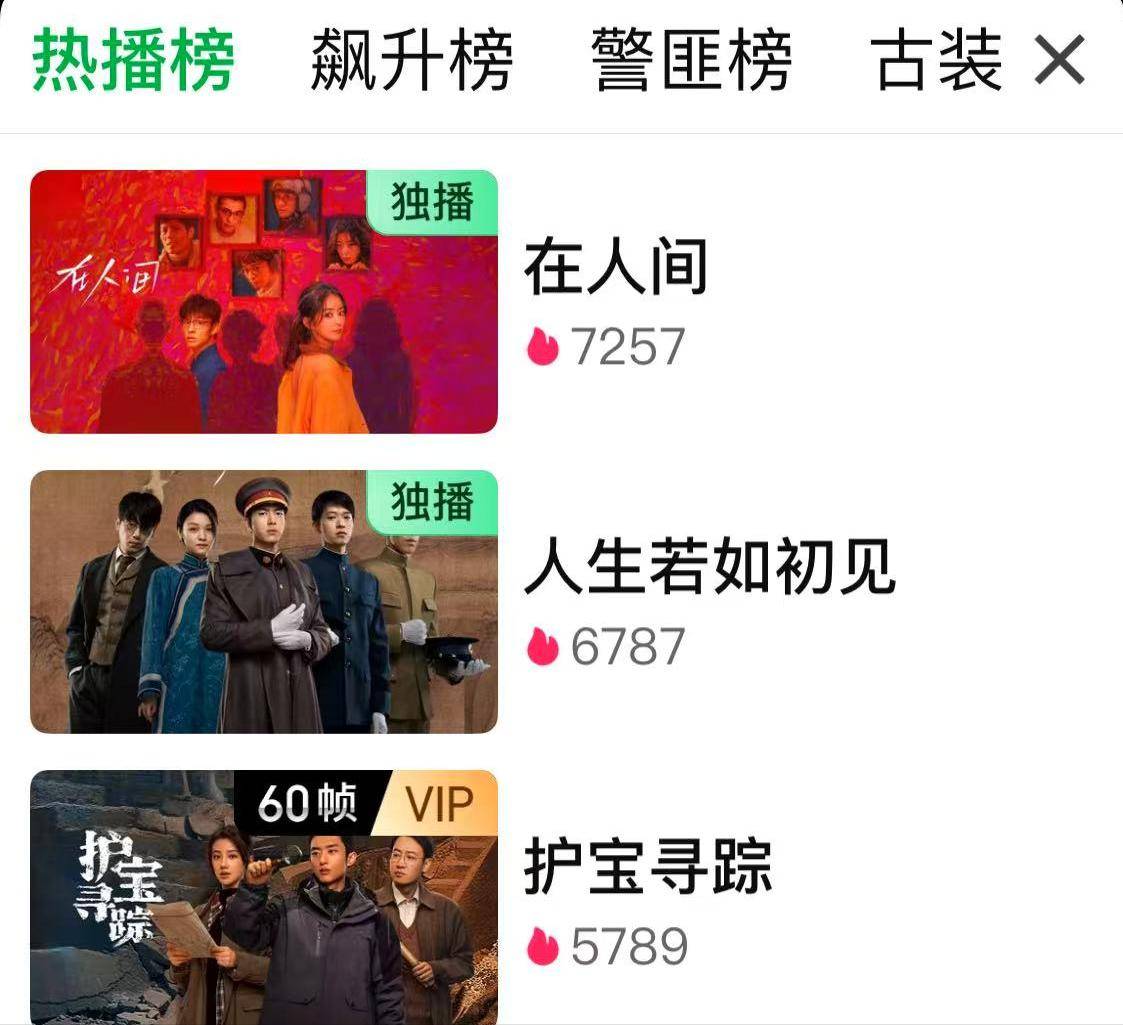The height and width of the screenshot is (1025, 1123).
Task: Open the 护宝寻踪 show poster
Action: (x=263, y=897)
